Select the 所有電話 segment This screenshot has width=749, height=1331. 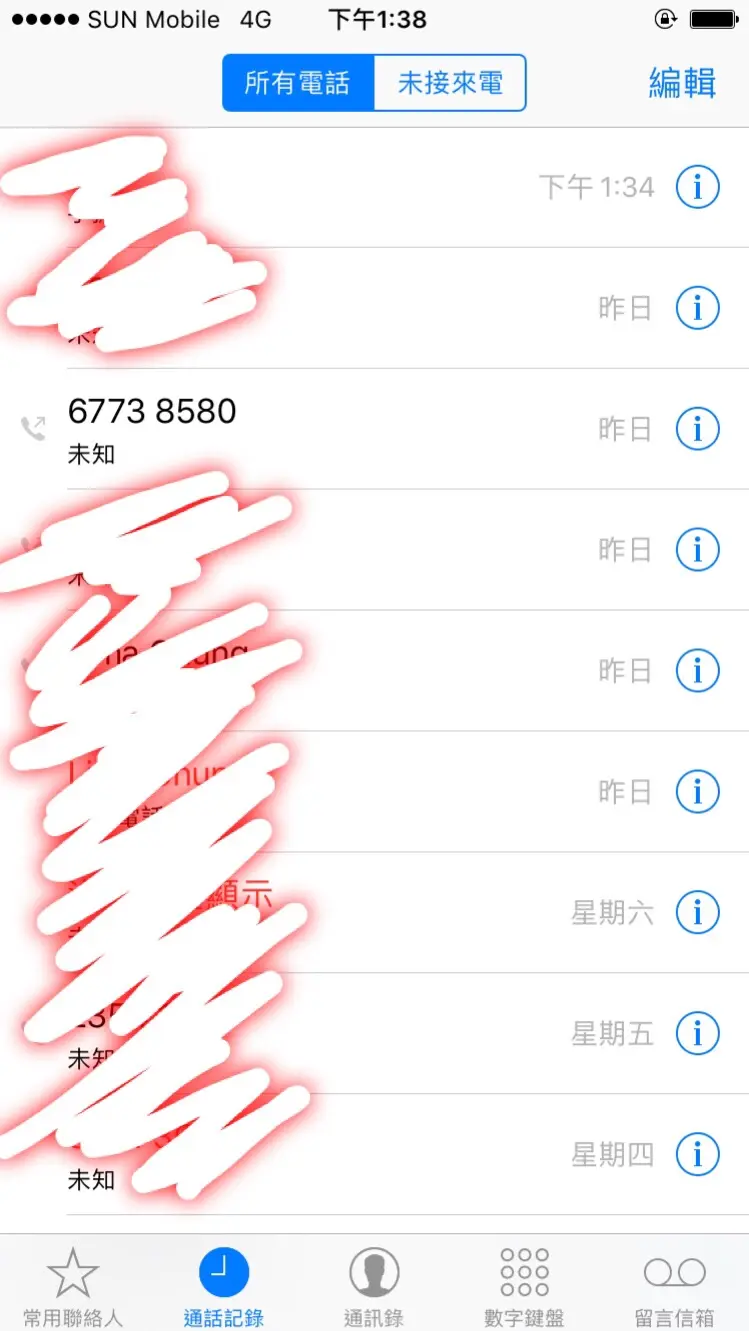tap(298, 83)
